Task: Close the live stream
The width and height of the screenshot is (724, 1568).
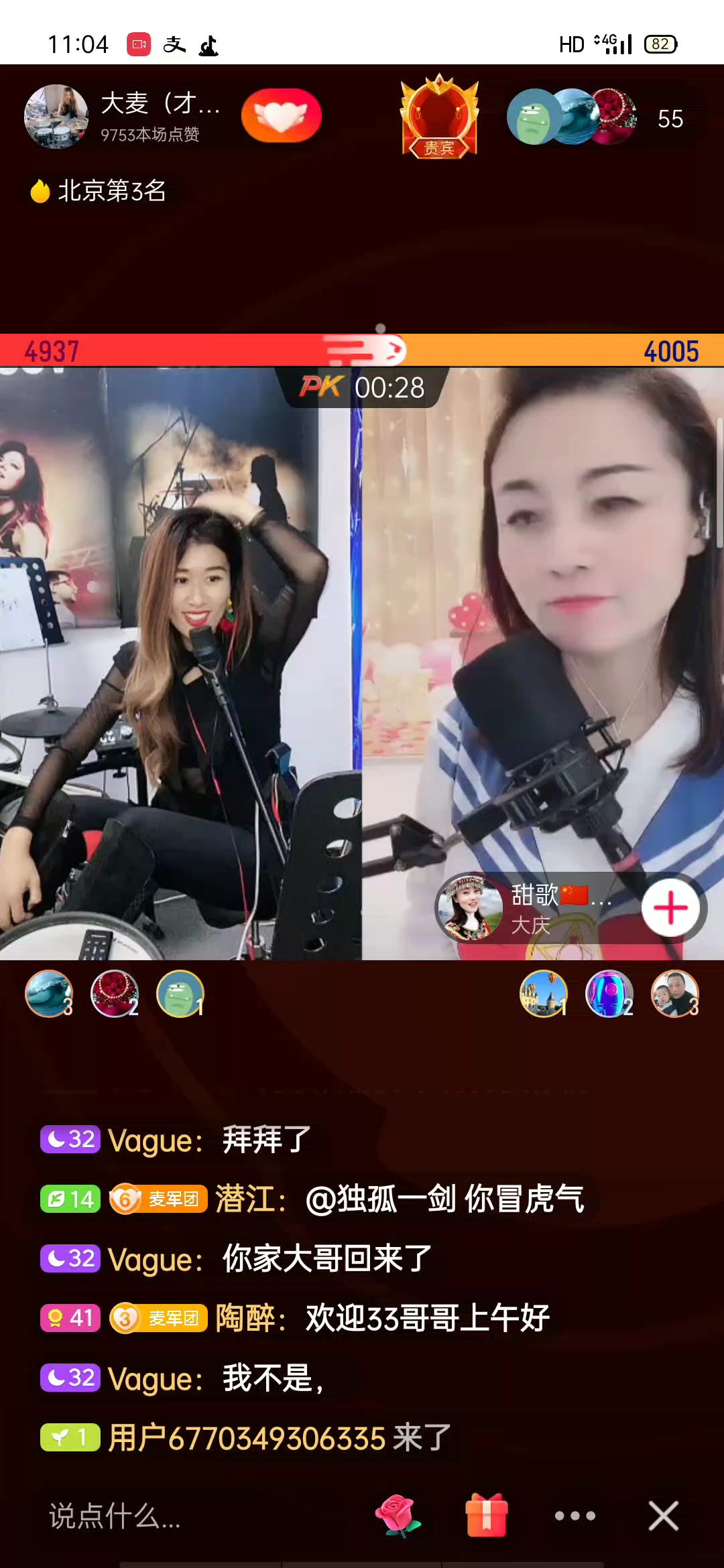Action: [663, 1516]
